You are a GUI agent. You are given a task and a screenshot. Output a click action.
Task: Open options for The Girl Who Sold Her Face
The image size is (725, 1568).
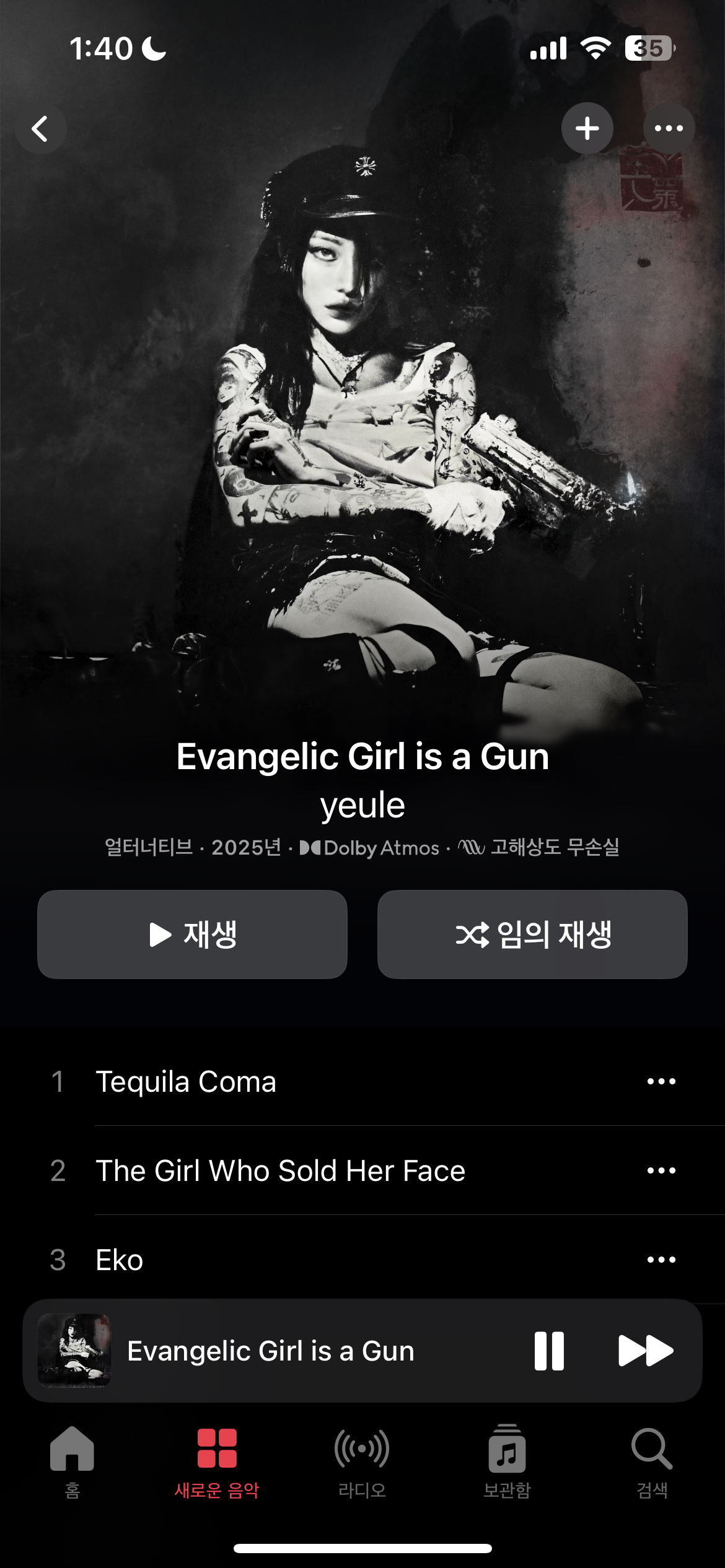click(x=661, y=1171)
